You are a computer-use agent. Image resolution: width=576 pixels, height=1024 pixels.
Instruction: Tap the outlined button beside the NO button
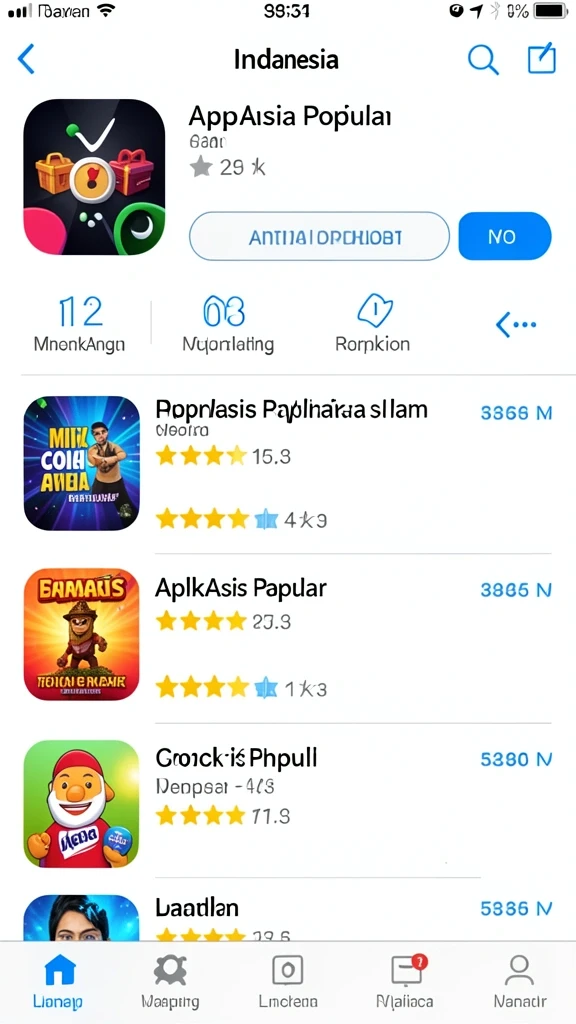pyautogui.click(x=319, y=236)
